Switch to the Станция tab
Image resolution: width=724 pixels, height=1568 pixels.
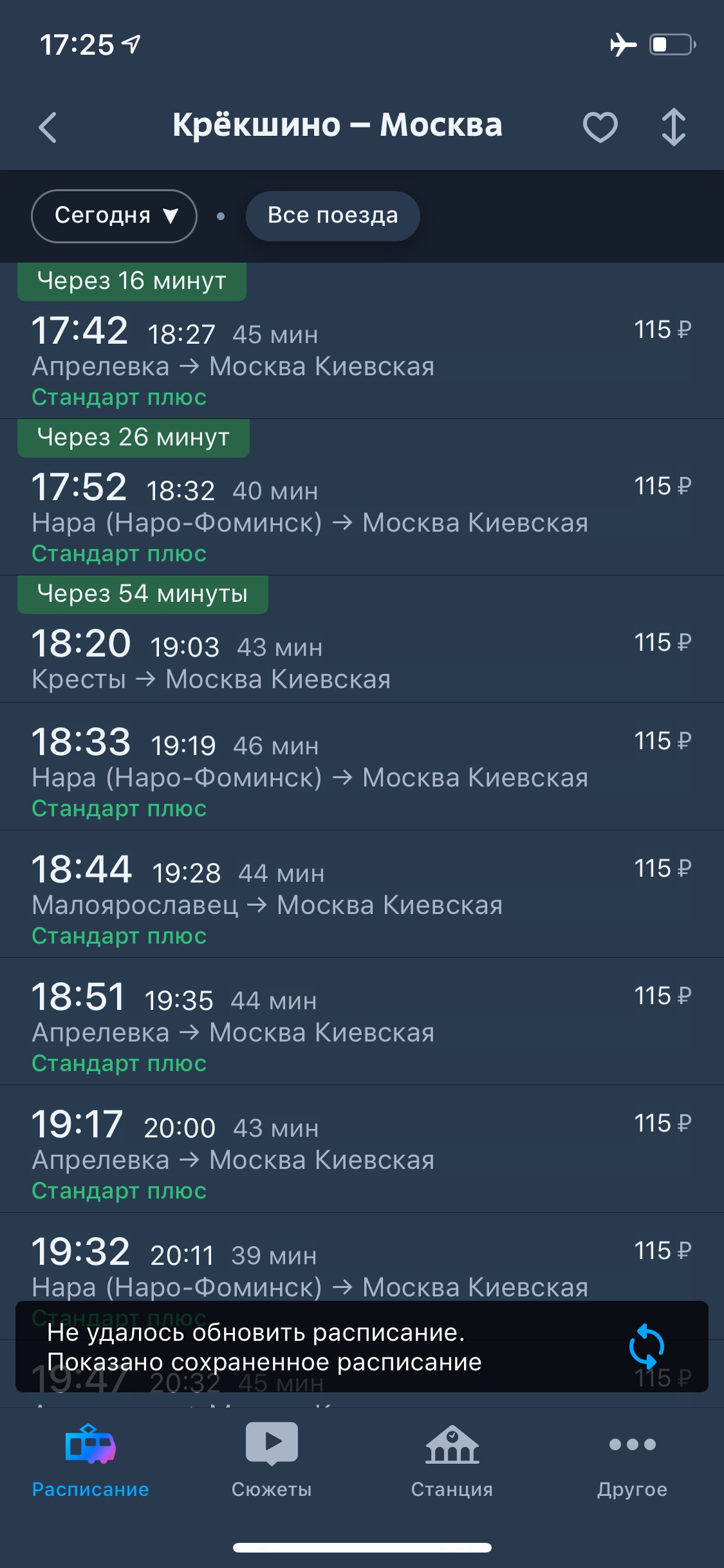click(452, 1461)
